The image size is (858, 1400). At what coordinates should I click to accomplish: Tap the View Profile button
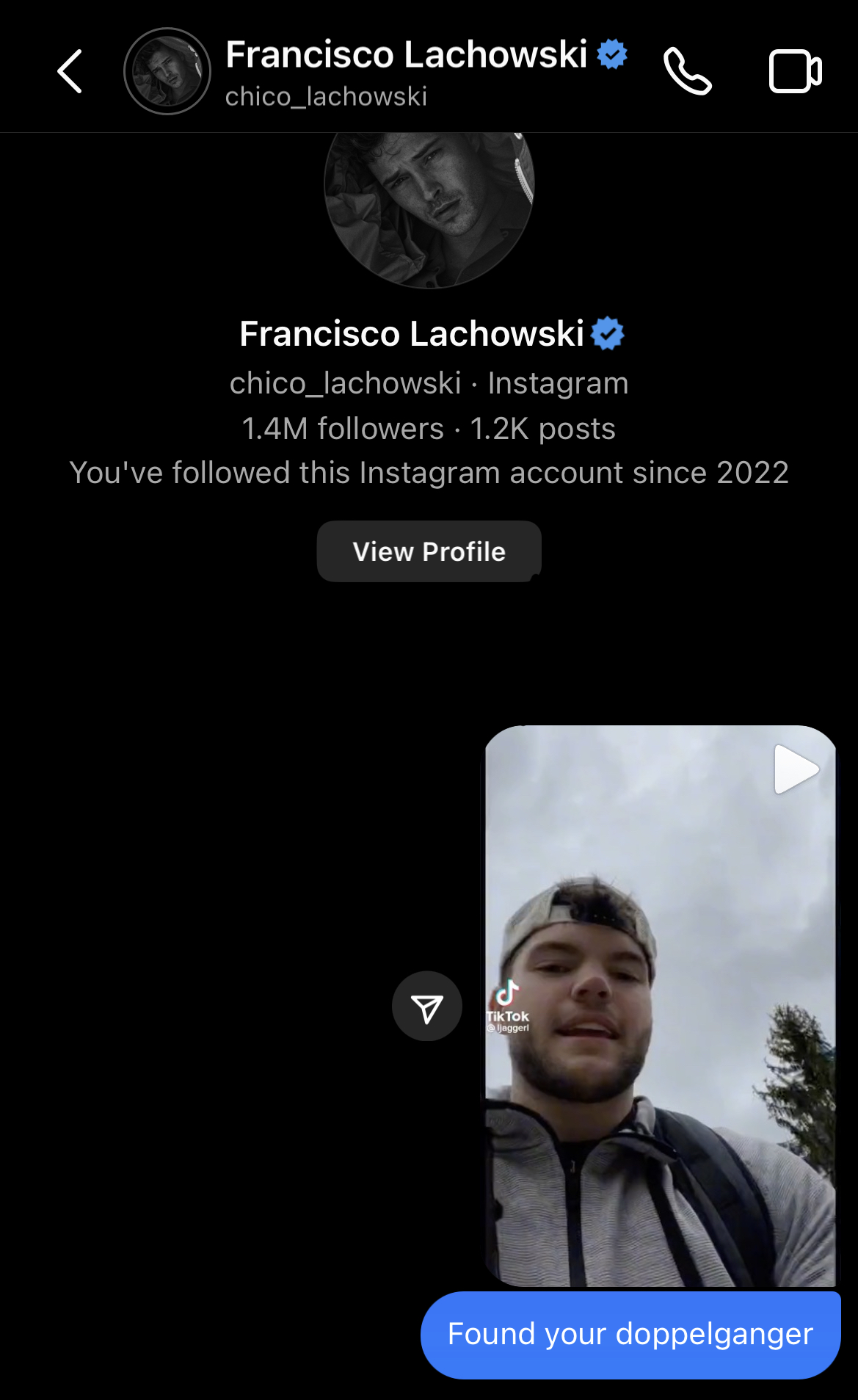[429, 551]
